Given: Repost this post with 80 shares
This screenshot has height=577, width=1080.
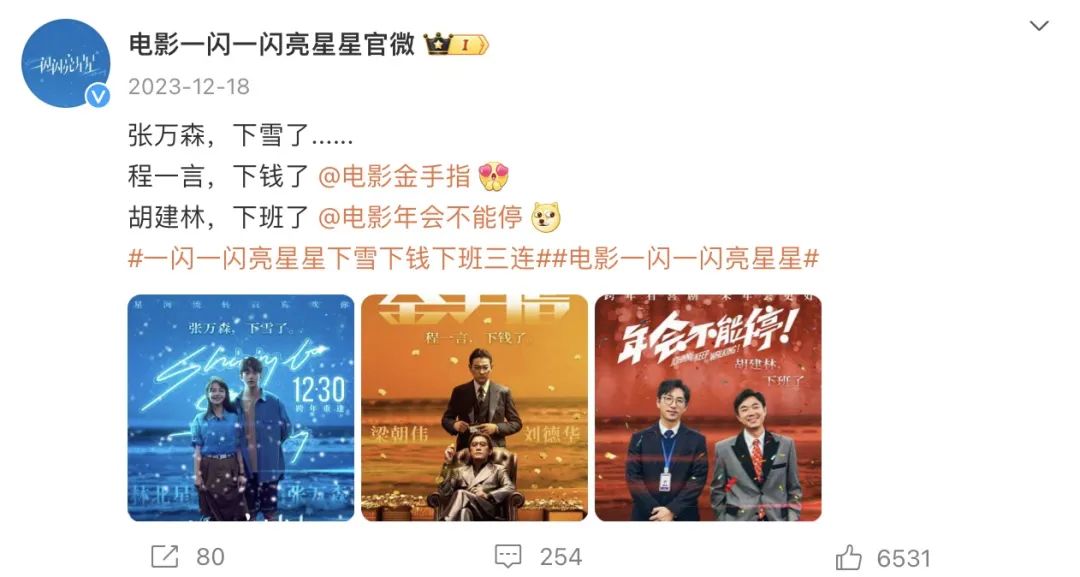Looking at the screenshot, I should pos(186,556).
